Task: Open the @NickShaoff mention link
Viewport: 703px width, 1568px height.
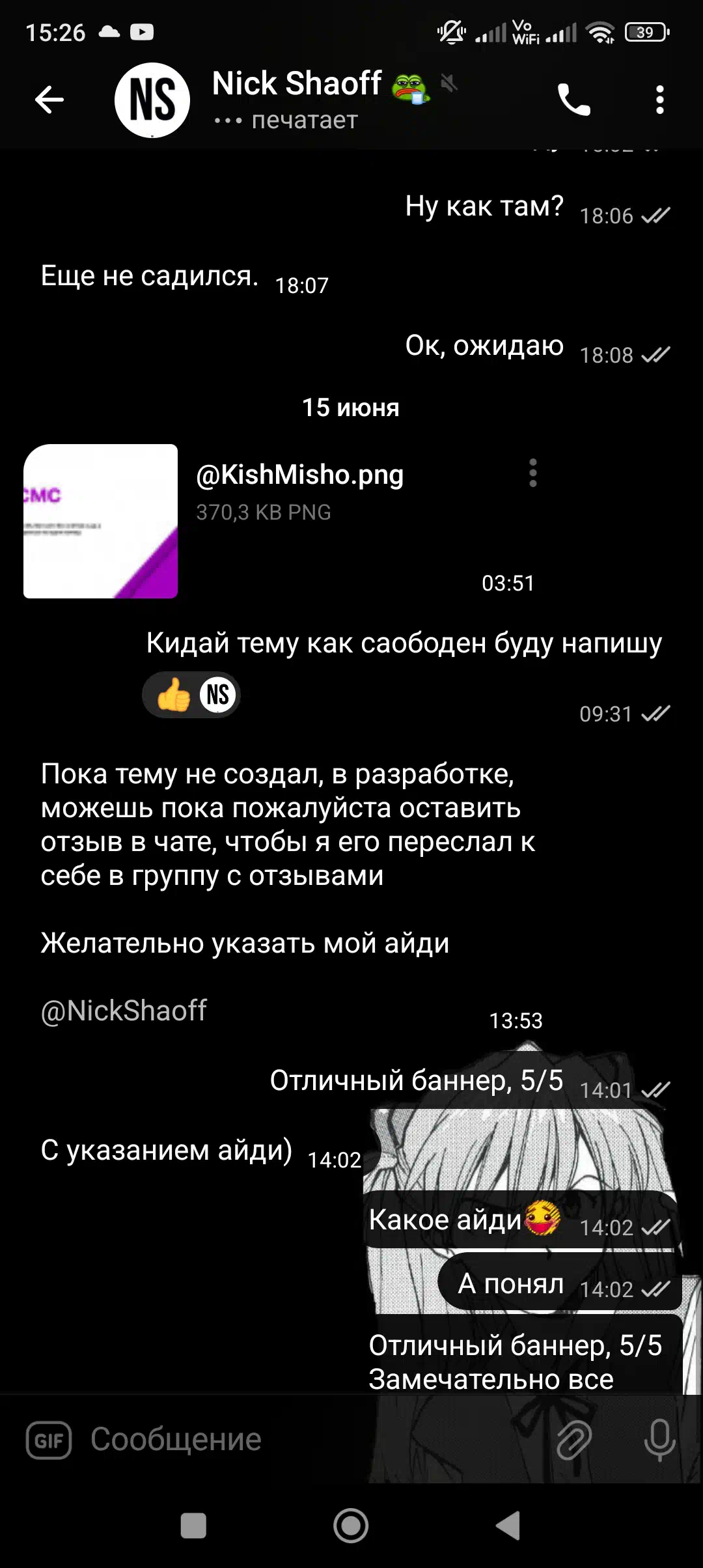Action: (x=124, y=1011)
